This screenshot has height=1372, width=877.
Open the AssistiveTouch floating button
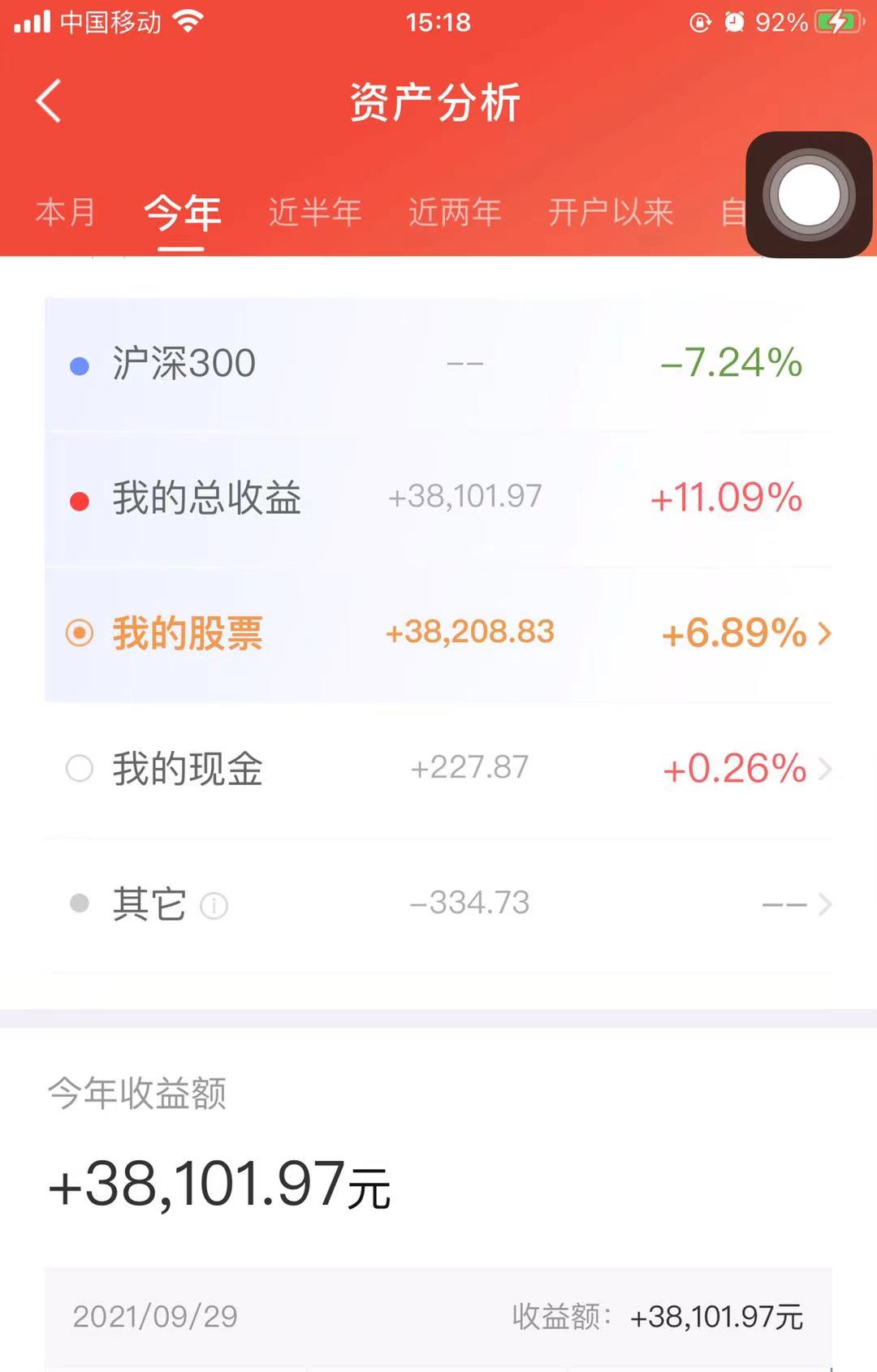(809, 195)
